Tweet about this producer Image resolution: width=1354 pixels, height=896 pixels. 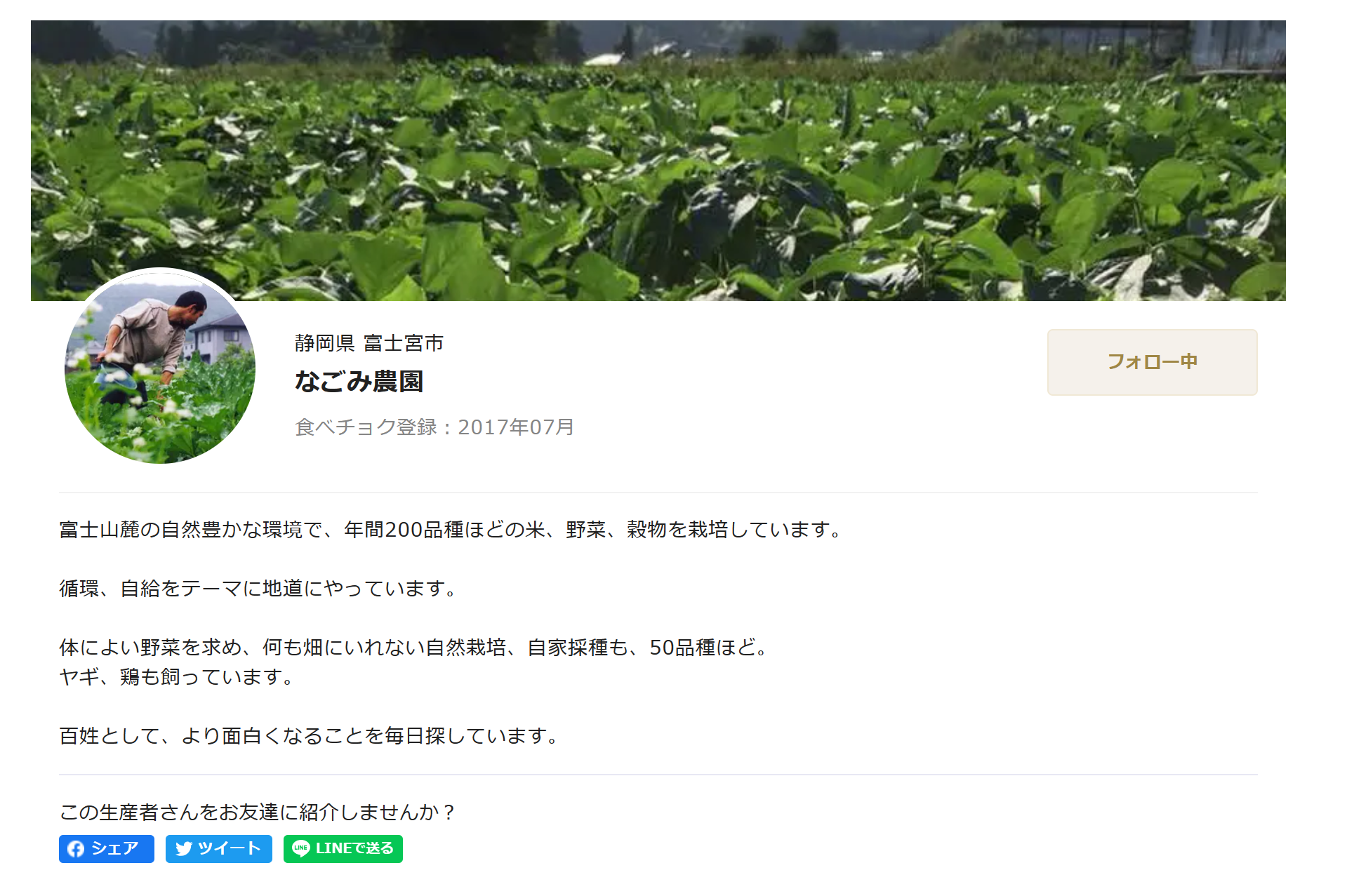[x=218, y=848]
